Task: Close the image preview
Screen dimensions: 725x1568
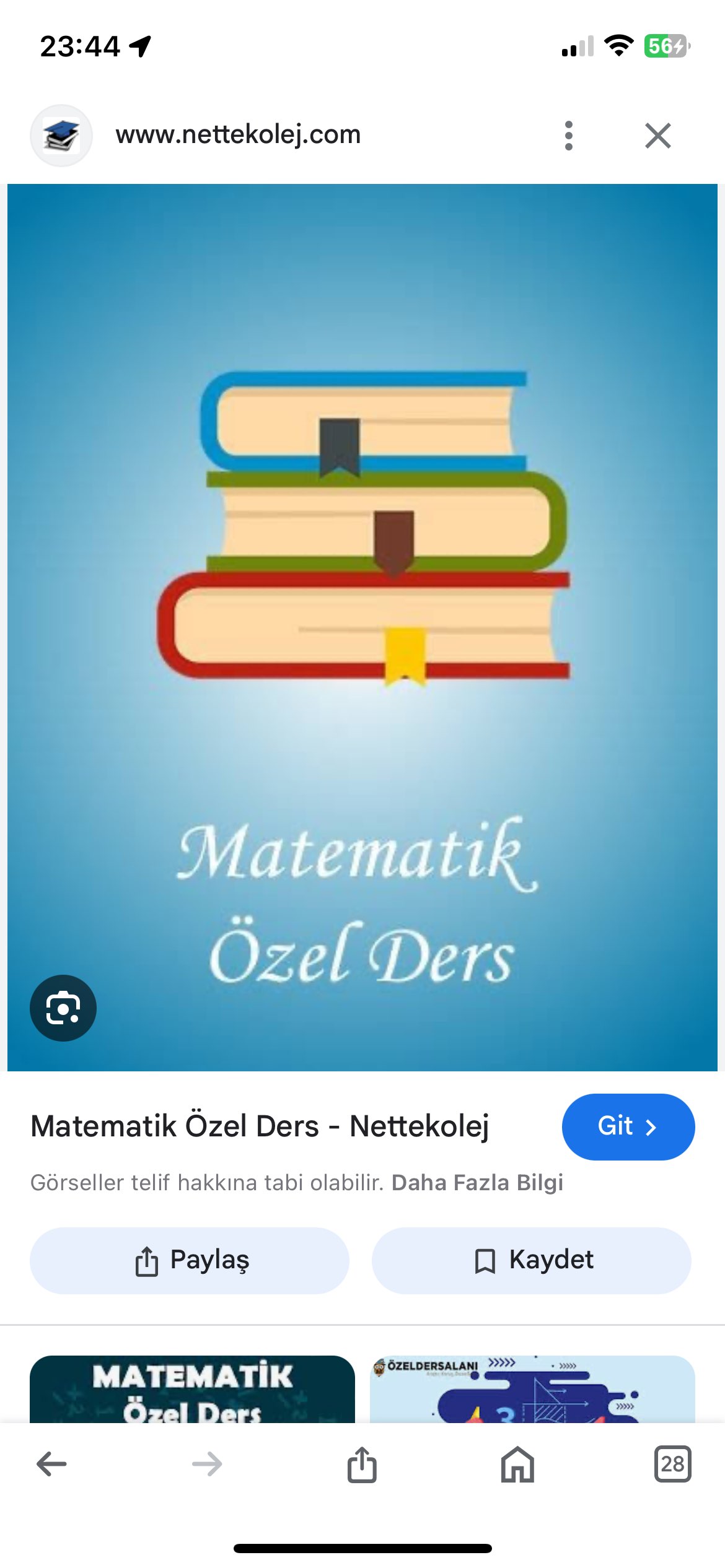Action: tap(657, 136)
